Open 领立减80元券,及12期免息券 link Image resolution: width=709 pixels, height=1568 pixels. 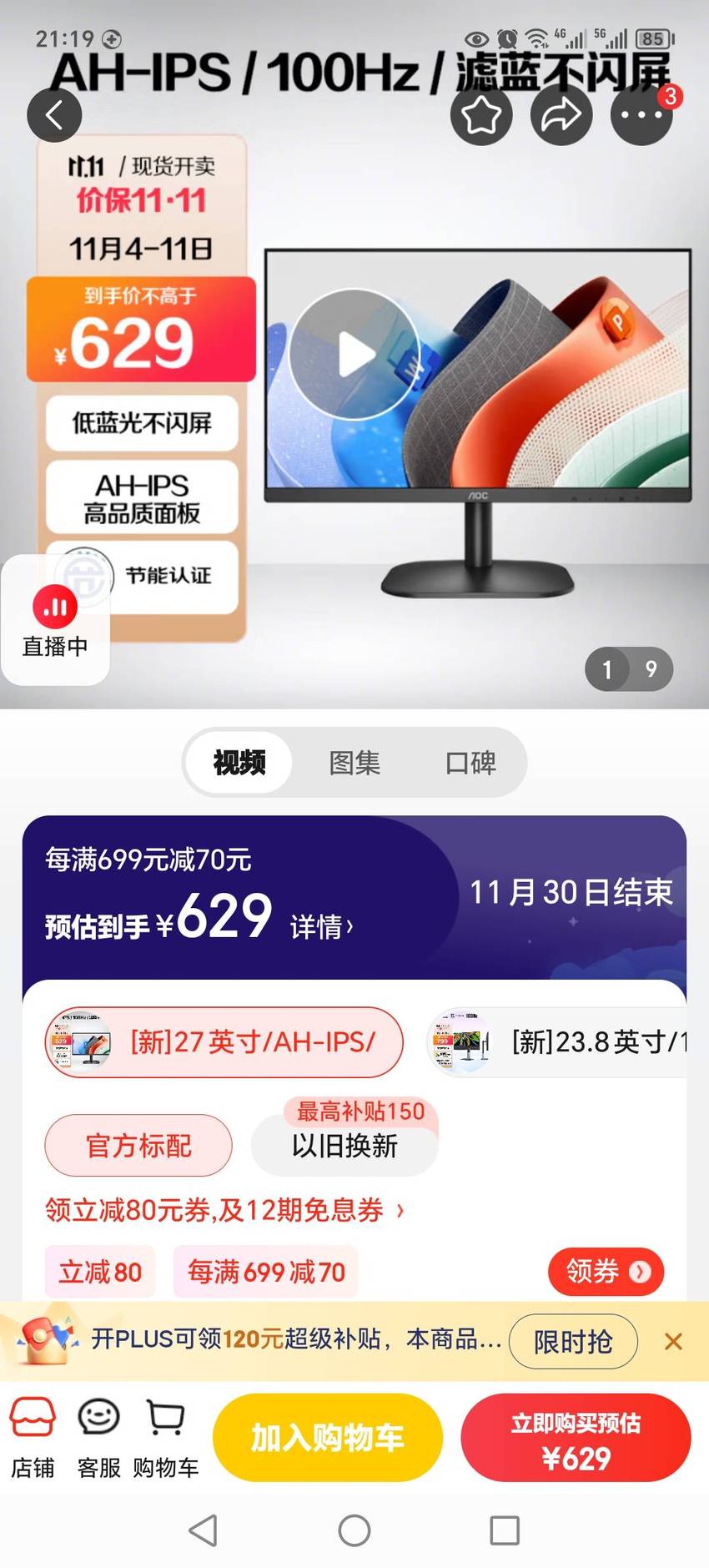click(224, 1209)
